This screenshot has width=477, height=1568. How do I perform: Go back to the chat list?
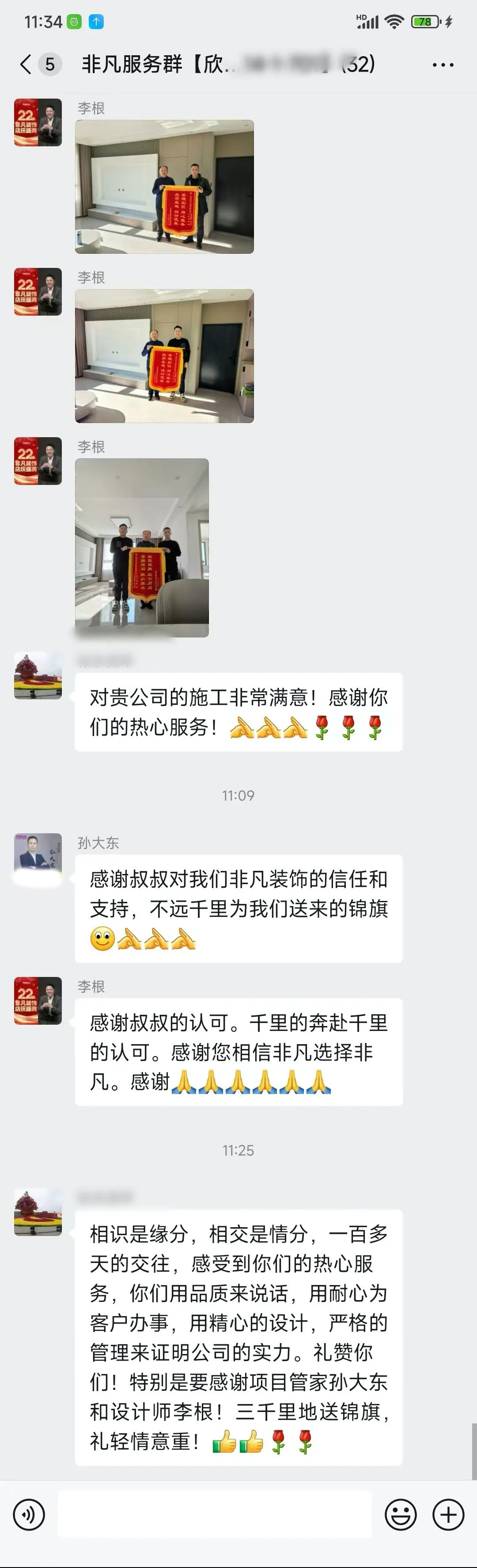tap(26, 64)
